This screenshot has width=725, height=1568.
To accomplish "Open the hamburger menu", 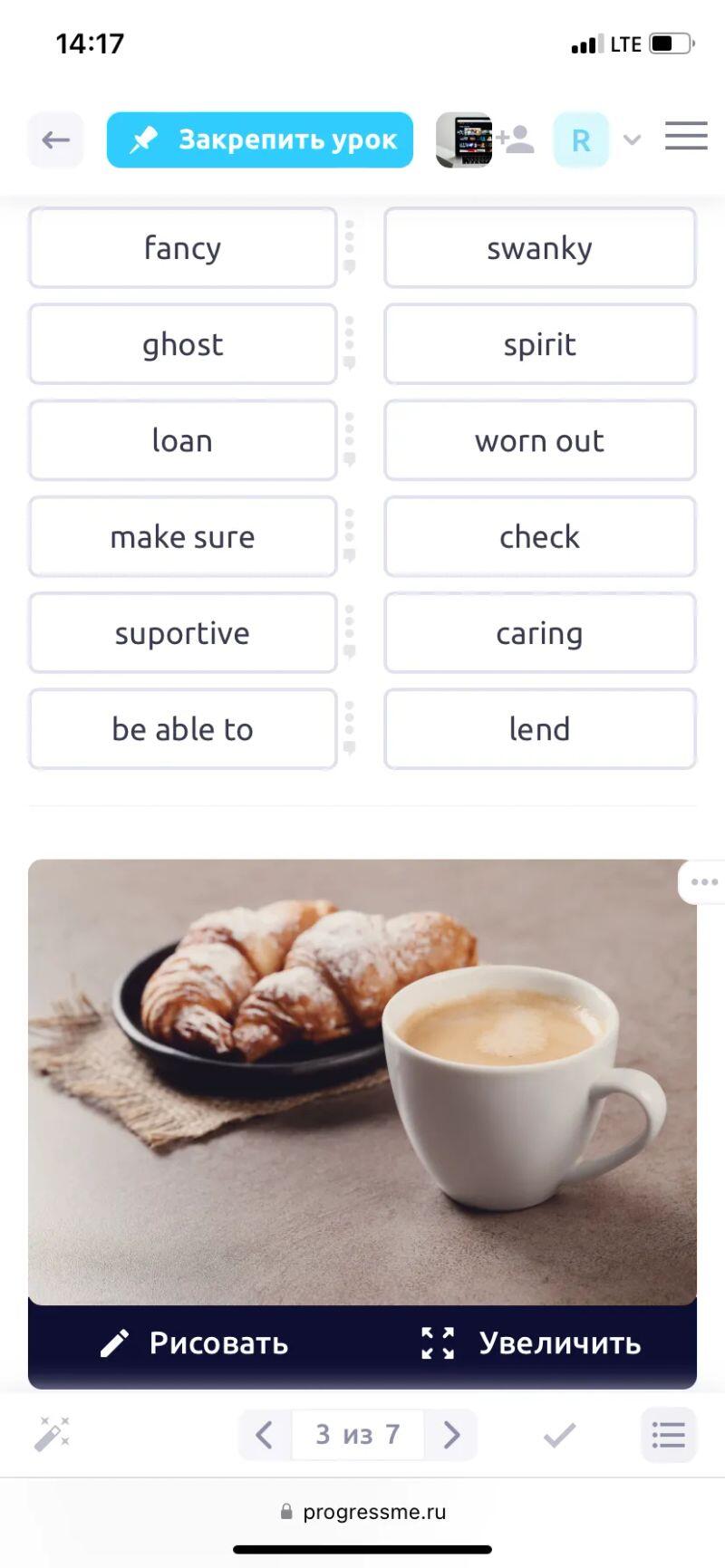I will tap(686, 137).
